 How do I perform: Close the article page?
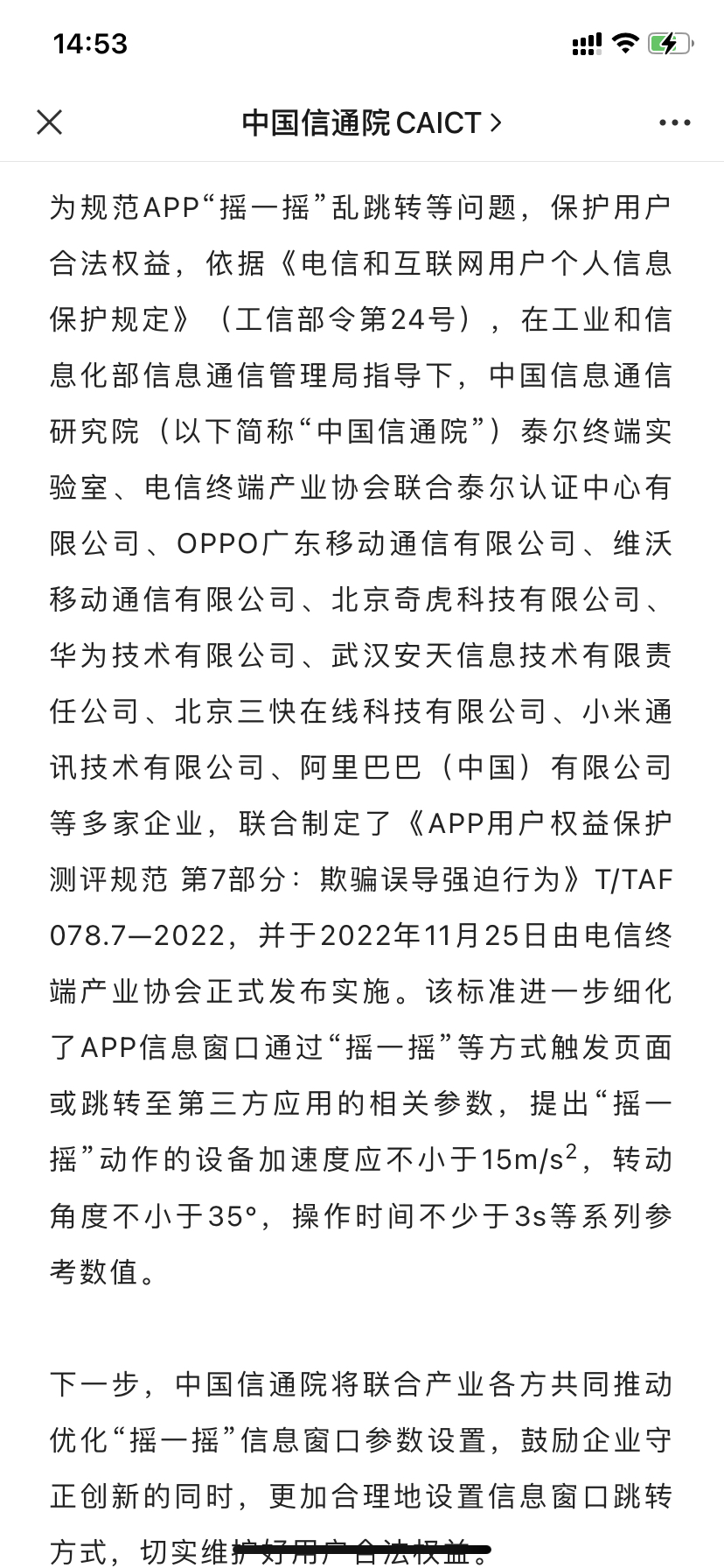pos(50,122)
